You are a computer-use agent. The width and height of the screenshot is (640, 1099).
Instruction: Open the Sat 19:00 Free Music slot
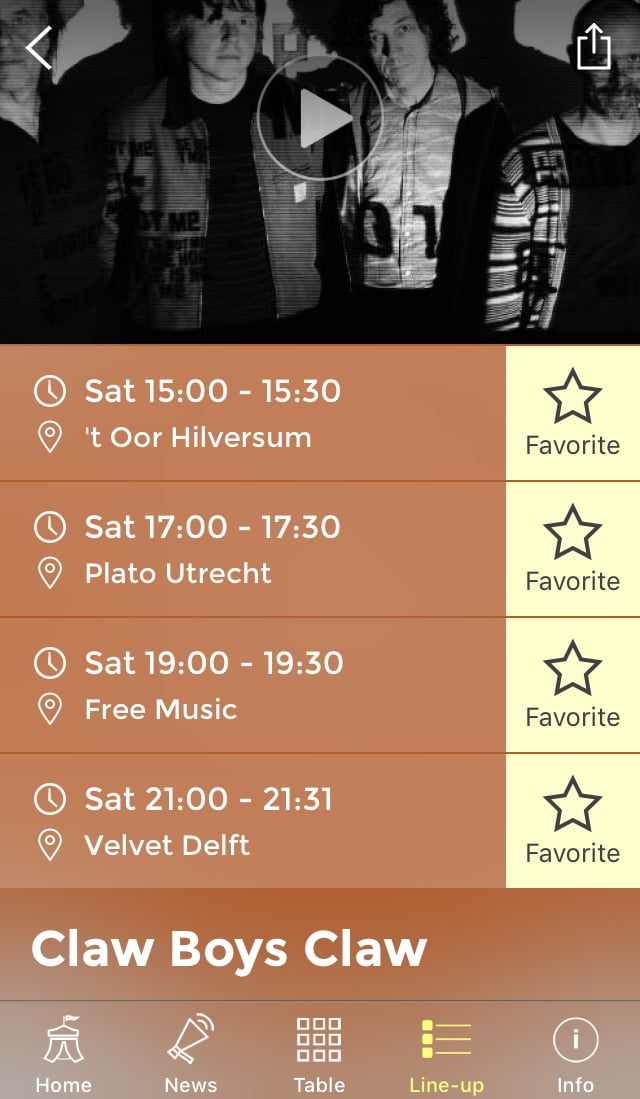tap(253, 685)
